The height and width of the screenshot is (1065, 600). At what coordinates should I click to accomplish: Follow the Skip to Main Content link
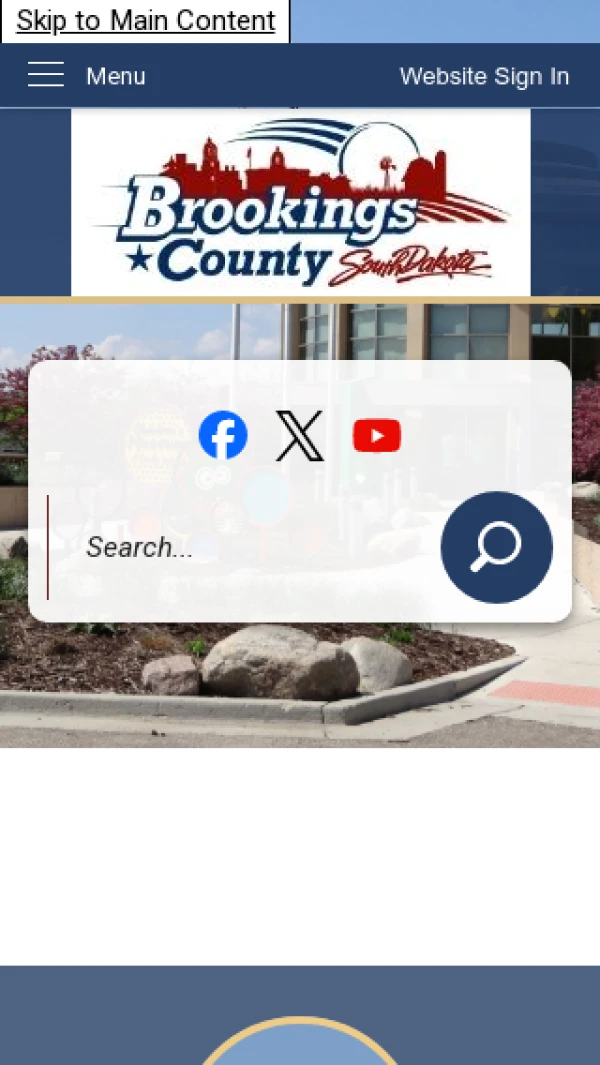click(x=146, y=21)
